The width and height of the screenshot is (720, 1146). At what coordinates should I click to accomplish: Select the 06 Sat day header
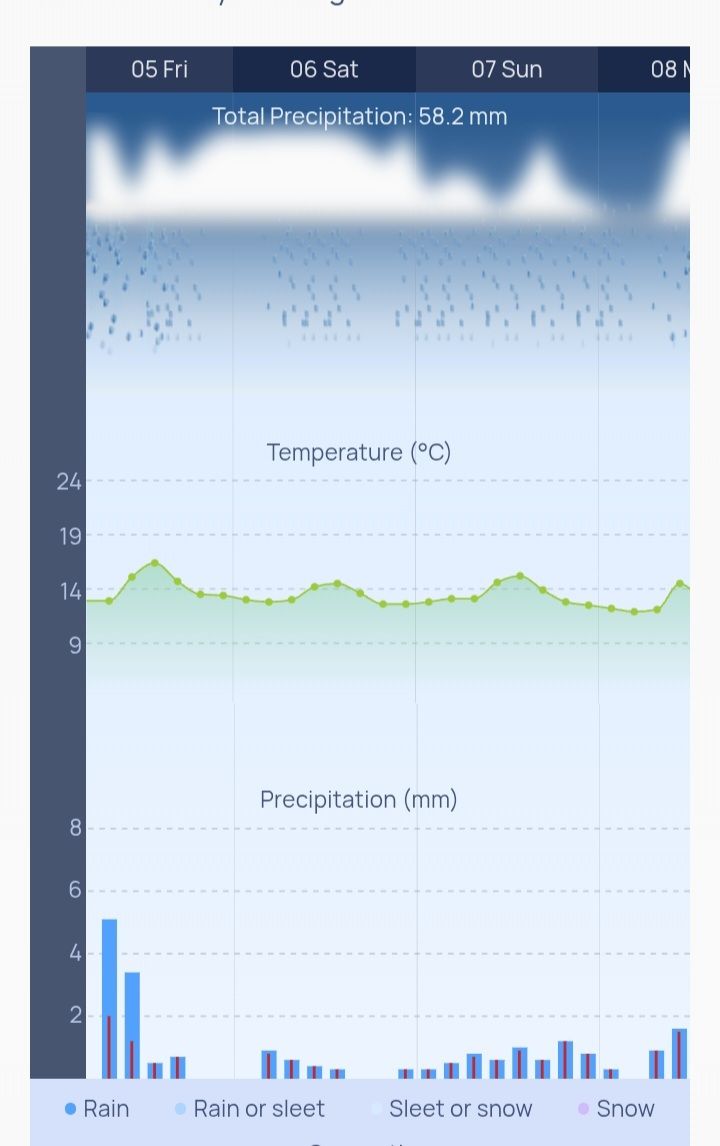[x=324, y=69]
